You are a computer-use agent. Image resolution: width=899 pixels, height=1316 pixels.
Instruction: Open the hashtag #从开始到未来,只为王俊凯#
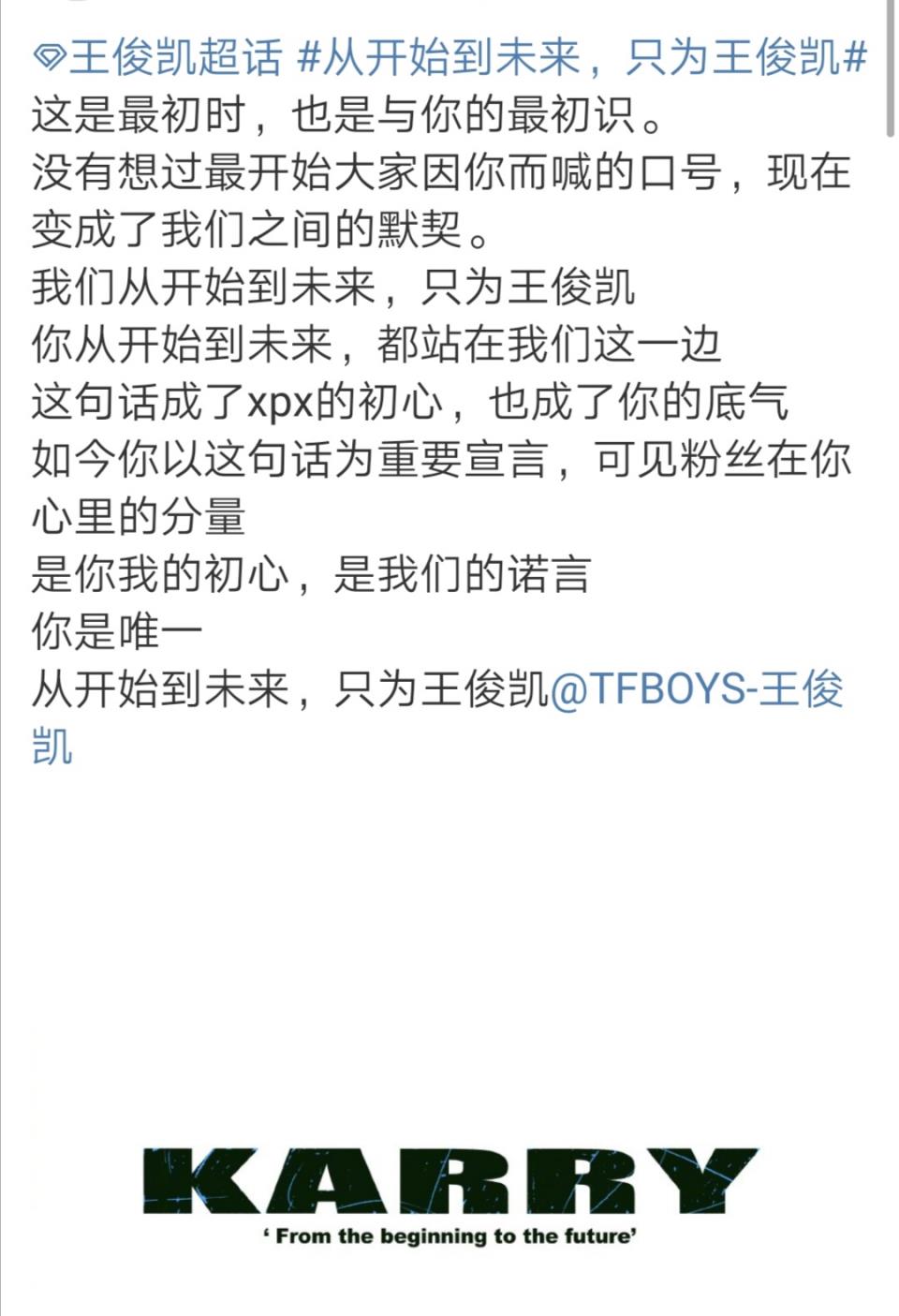point(581,57)
